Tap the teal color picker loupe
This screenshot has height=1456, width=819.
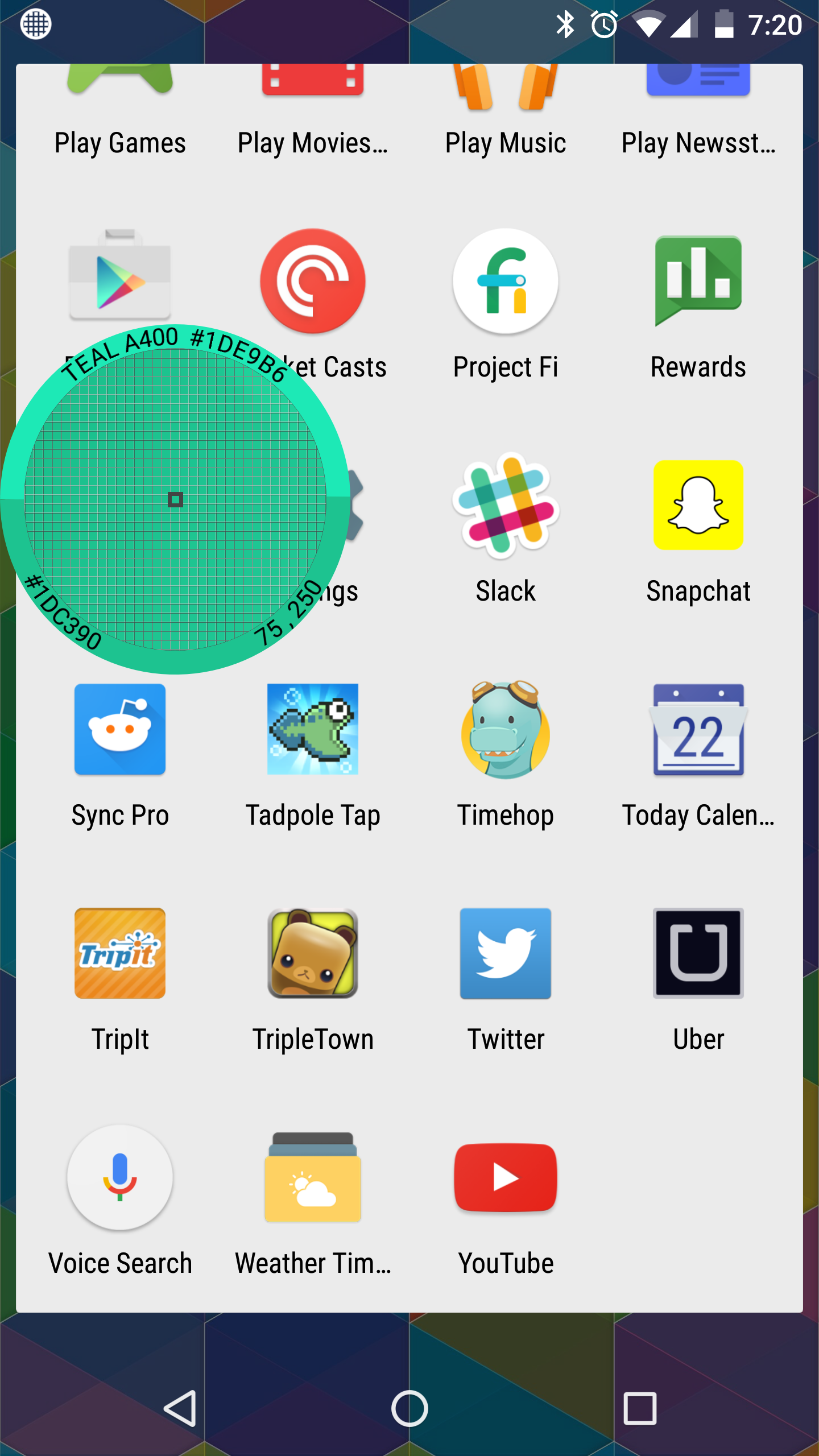point(175,500)
